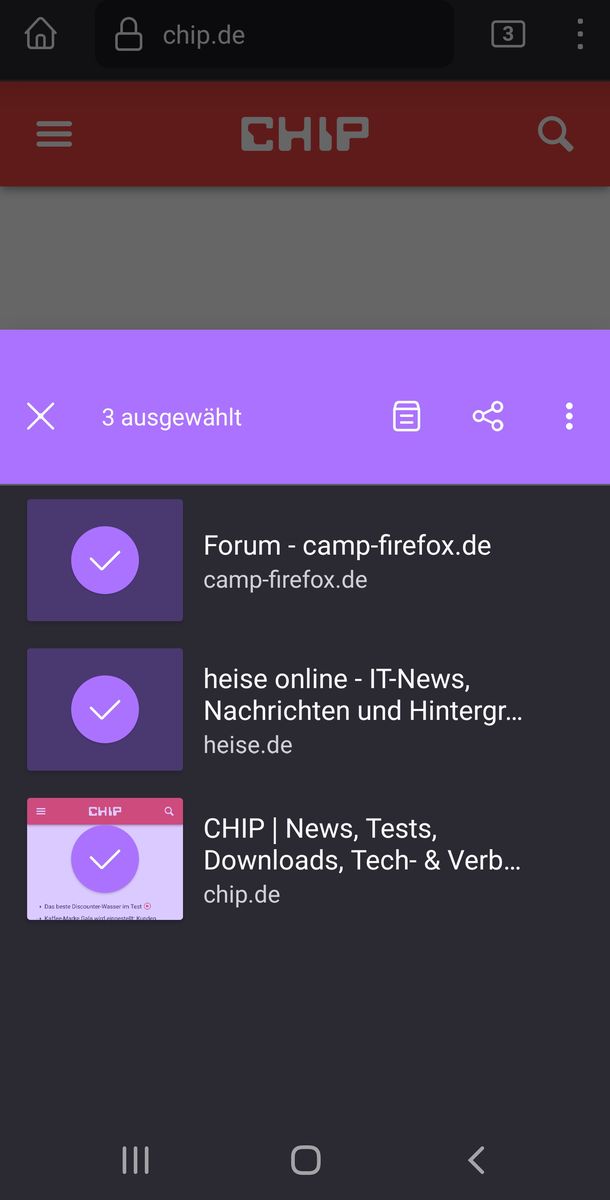Go back with the system navigation button

tap(476, 1160)
